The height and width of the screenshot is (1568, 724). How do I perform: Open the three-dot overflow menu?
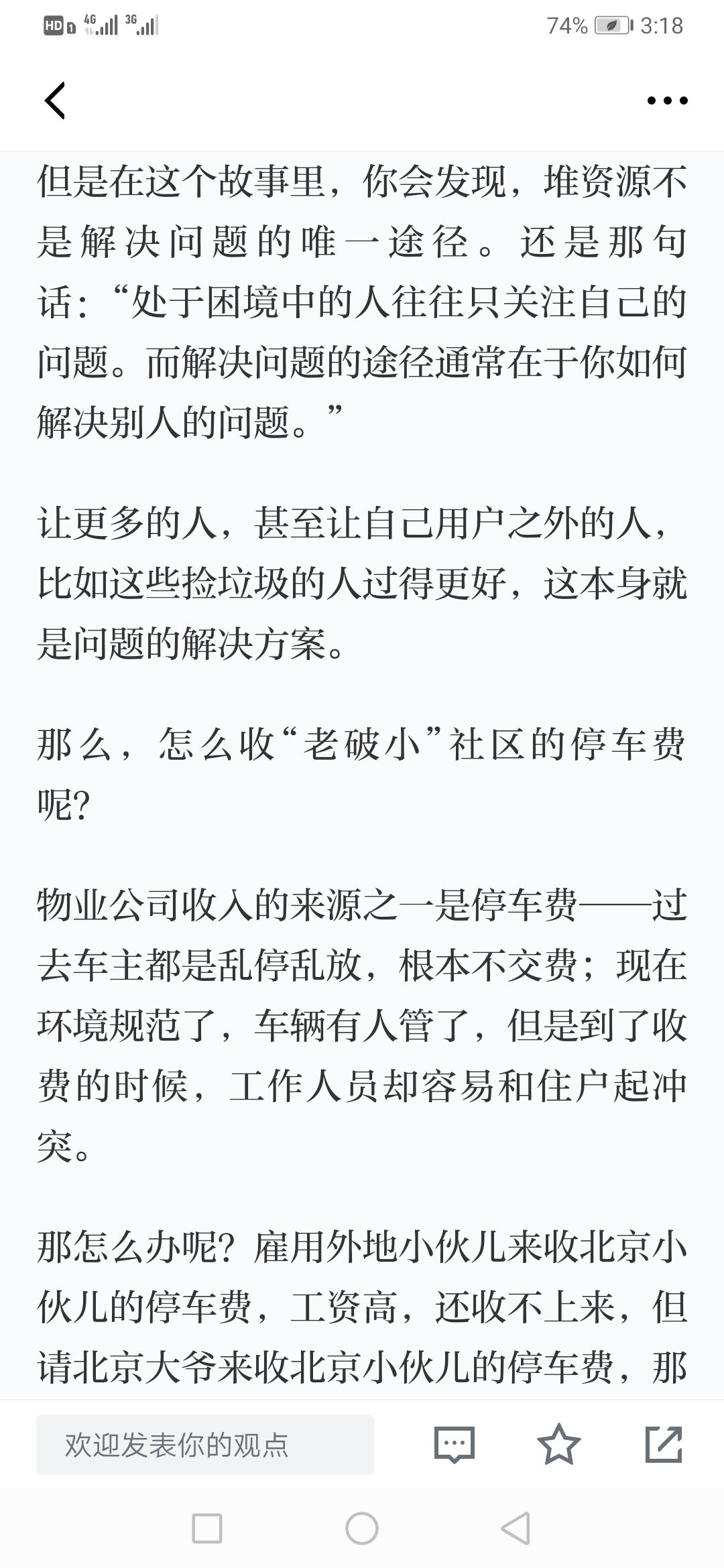tap(667, 101)
